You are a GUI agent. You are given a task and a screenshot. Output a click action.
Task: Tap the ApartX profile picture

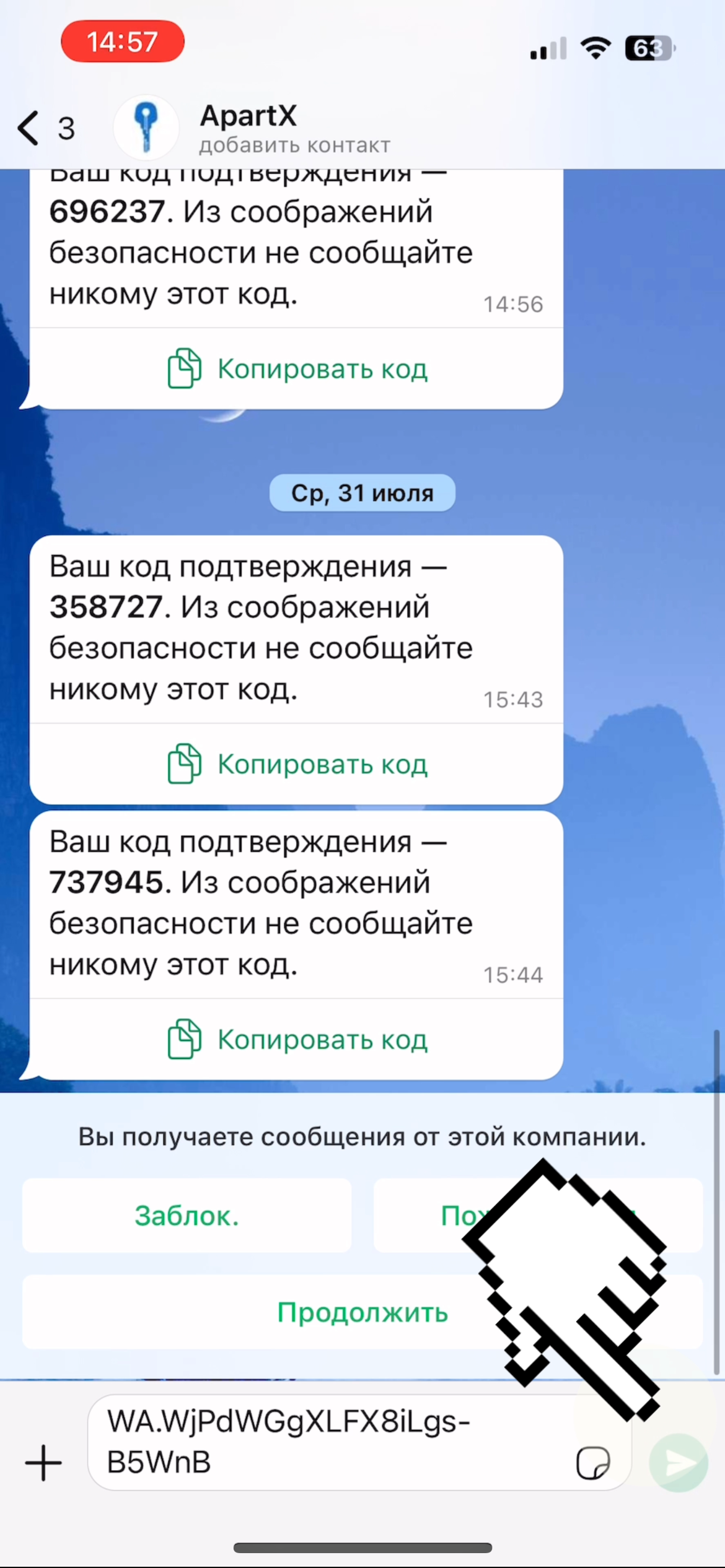[146, 128]
